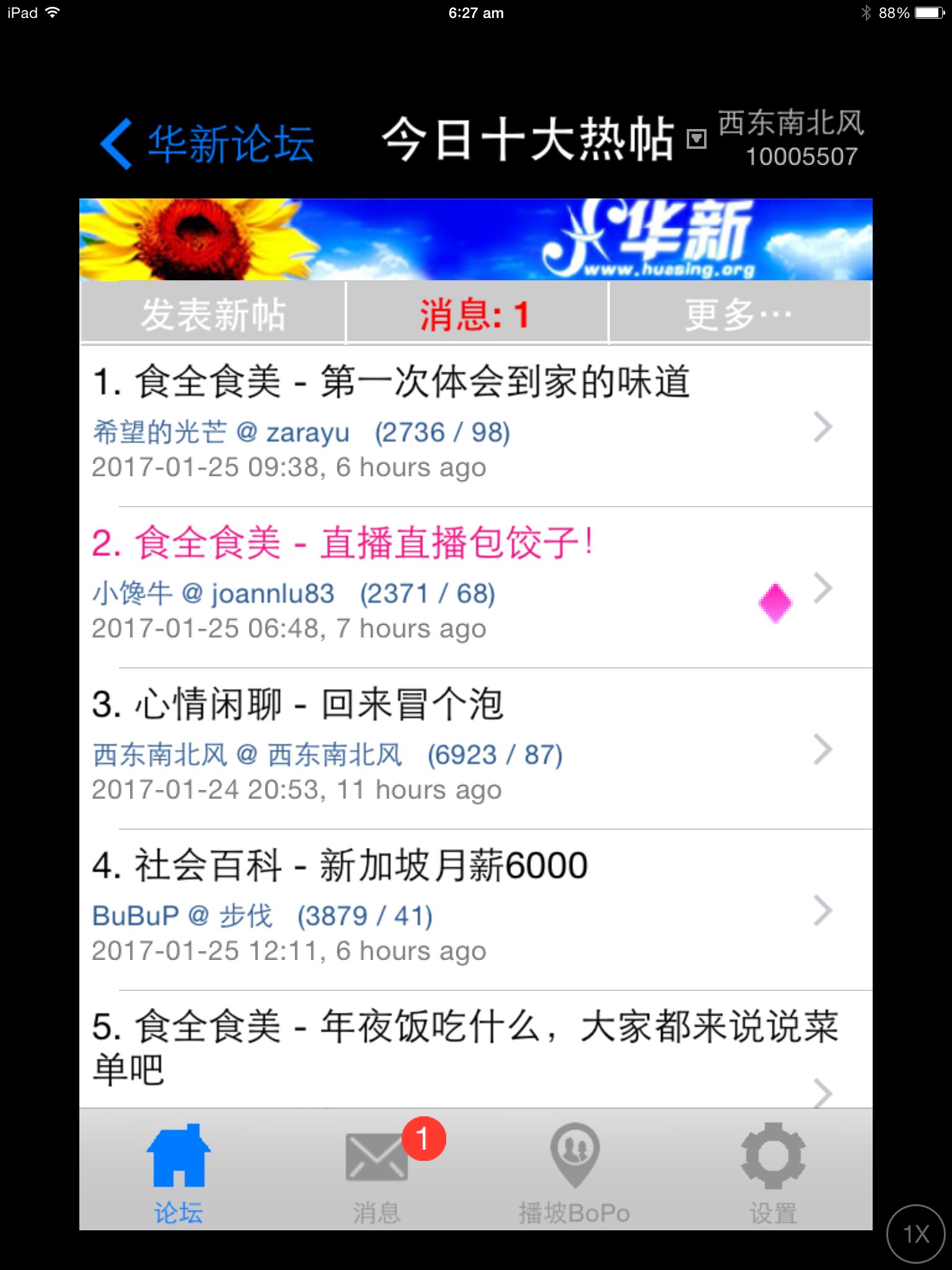This screenshot has height=1270, width=952.
Task: Tap 发表新帖 to create a post
Action: 213,314
